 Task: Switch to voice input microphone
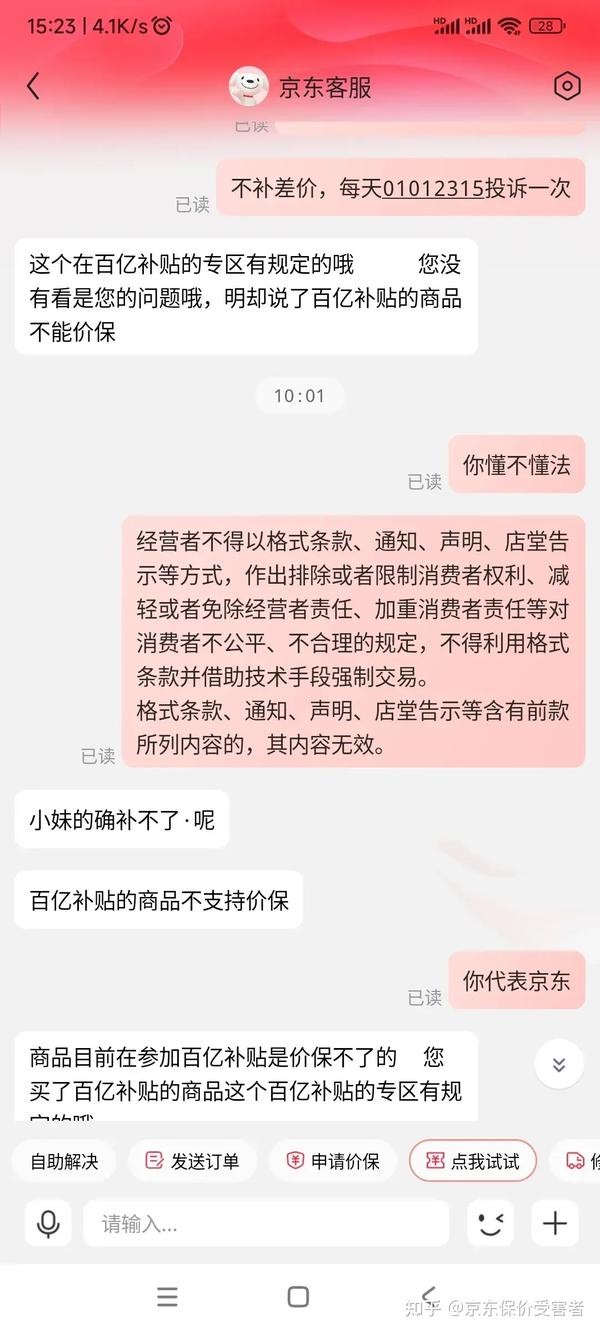tap(48, 1223)
